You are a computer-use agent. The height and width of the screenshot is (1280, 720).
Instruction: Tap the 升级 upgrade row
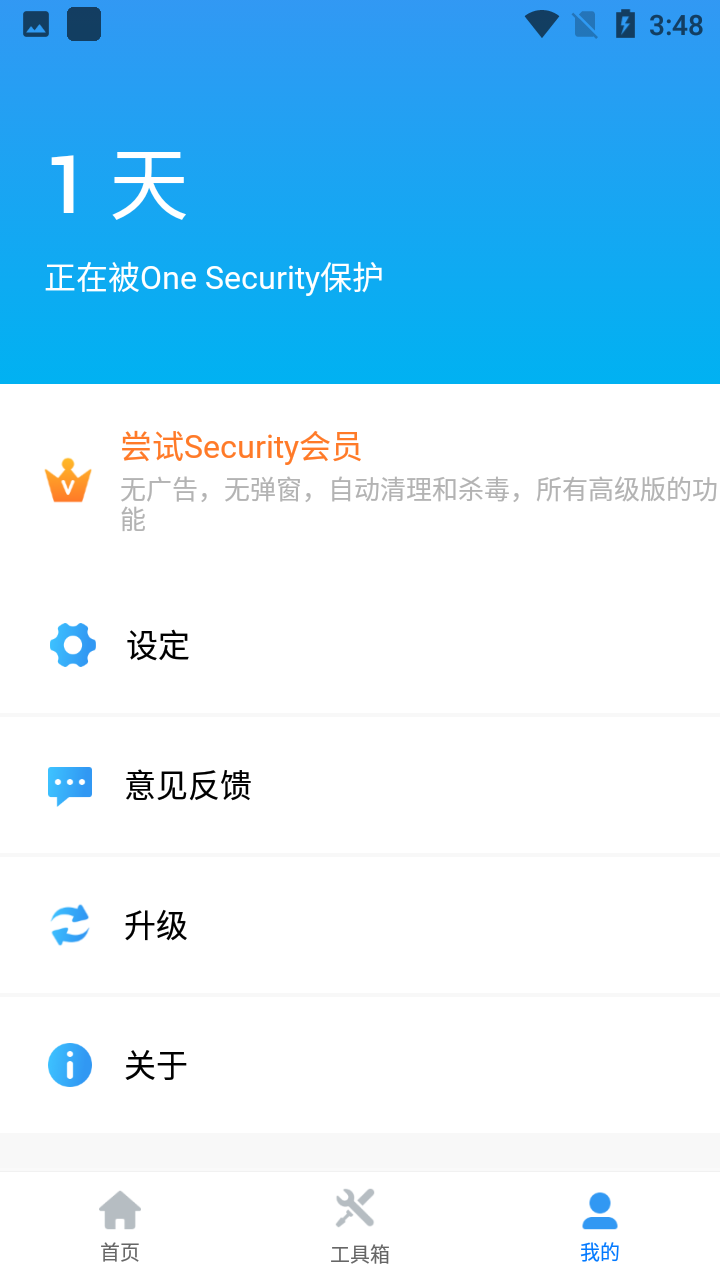[360, 925]
